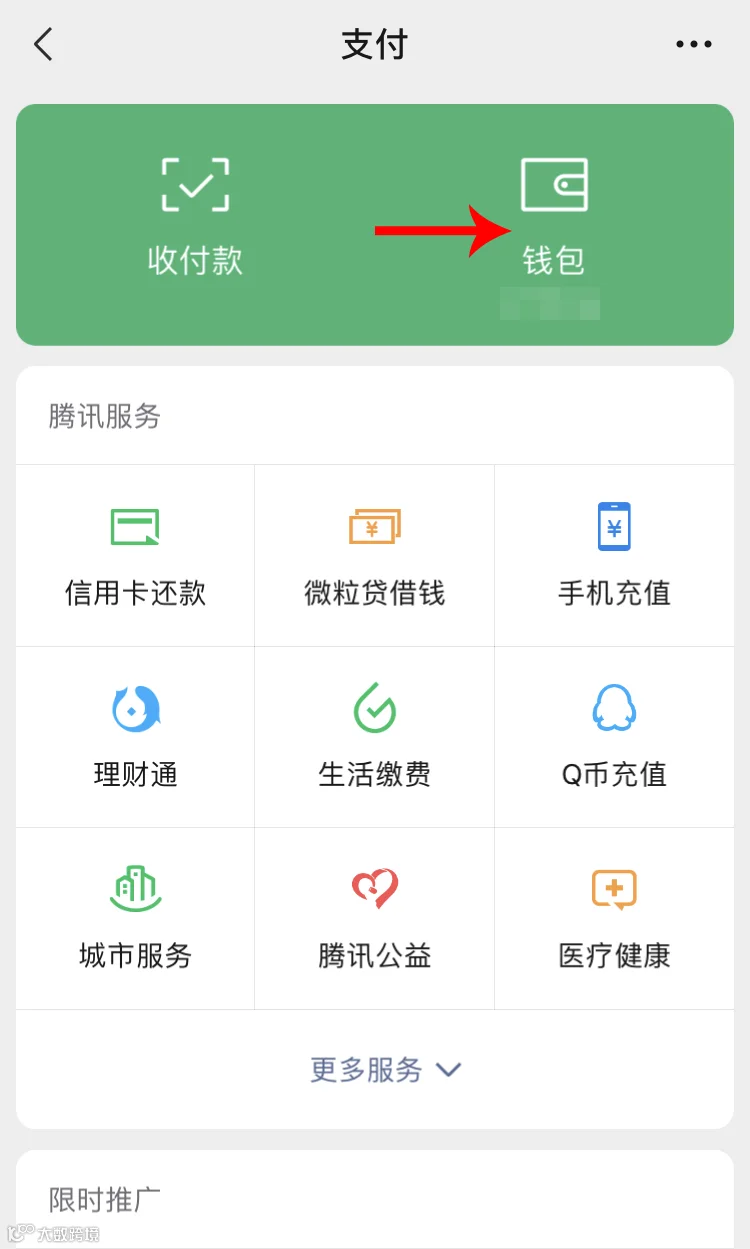Go back using the top-left arrow
Screen dimensions: 750x1249
[x=43, y=45]
